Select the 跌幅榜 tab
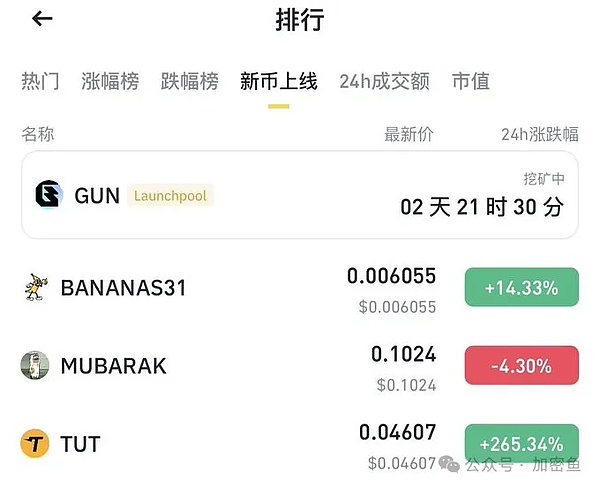 (x=189, y=82)
